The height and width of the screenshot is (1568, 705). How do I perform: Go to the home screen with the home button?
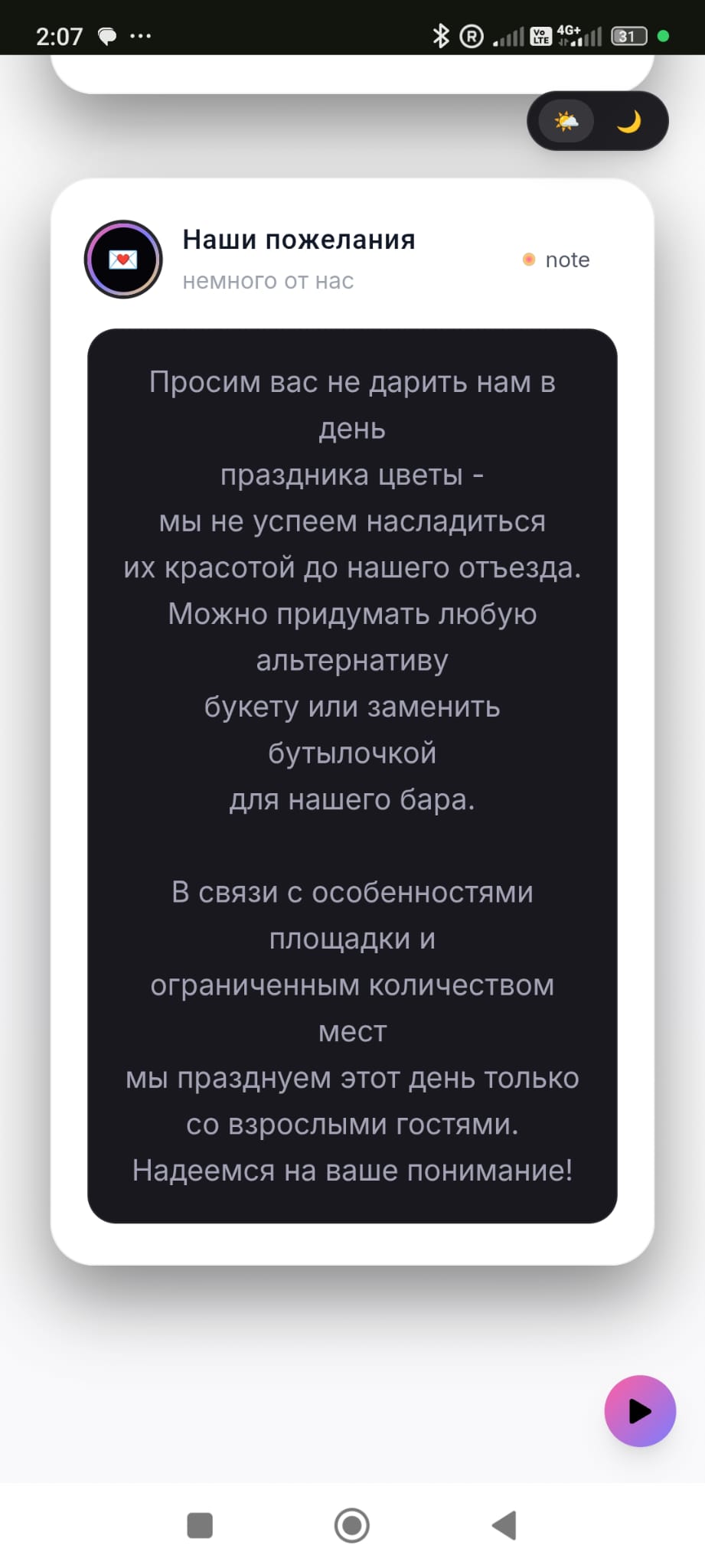[352, 1525]
